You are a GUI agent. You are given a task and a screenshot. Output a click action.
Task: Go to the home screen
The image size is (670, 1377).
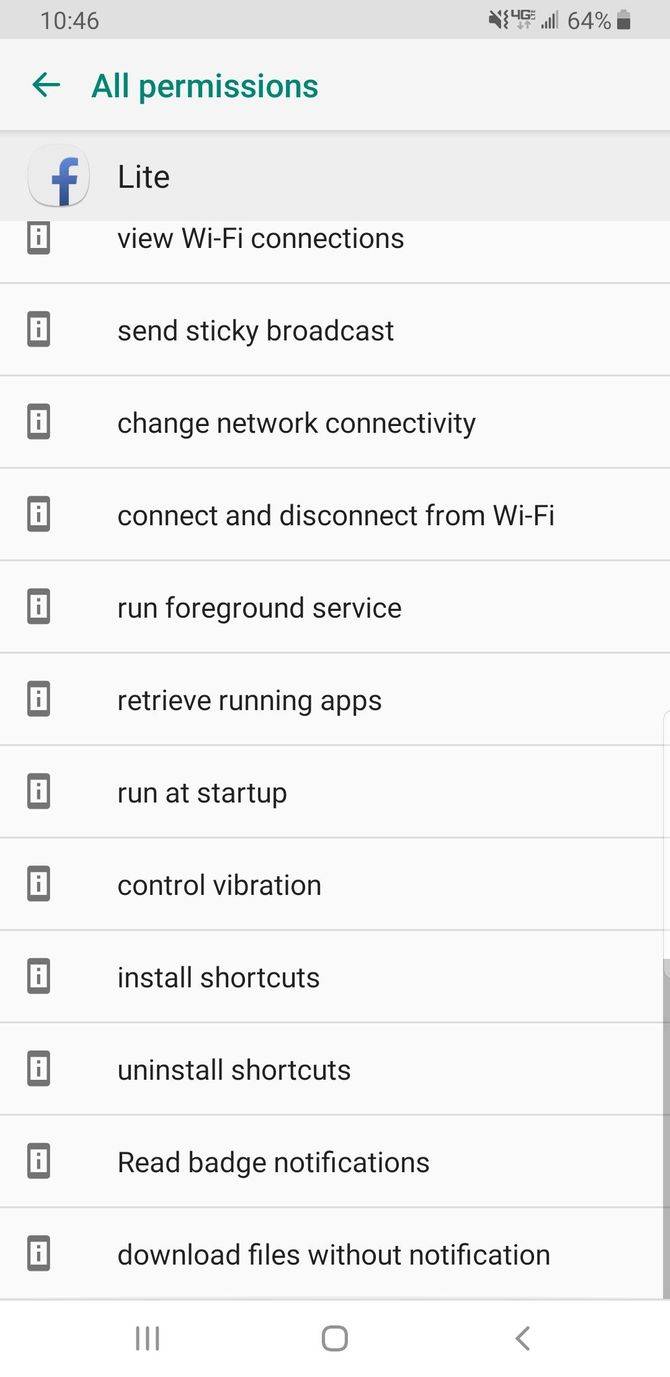tap(335, 1338)
